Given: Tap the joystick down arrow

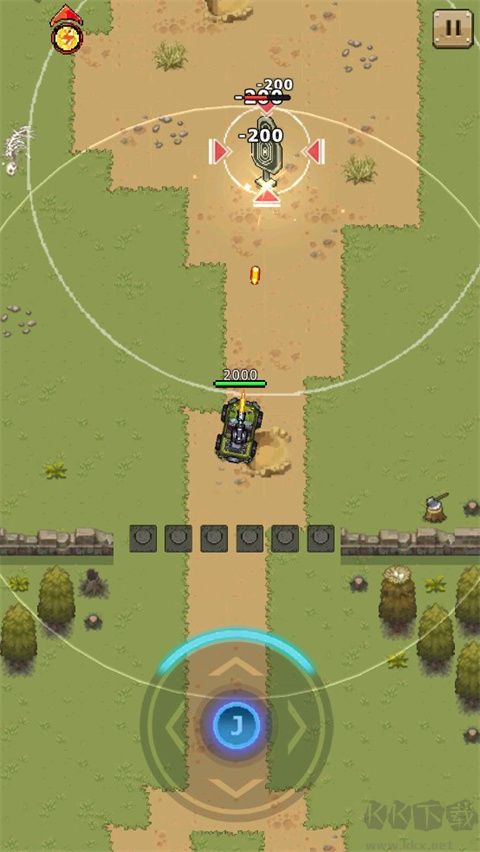Looking at the screenshot, I should click(235, 788).
